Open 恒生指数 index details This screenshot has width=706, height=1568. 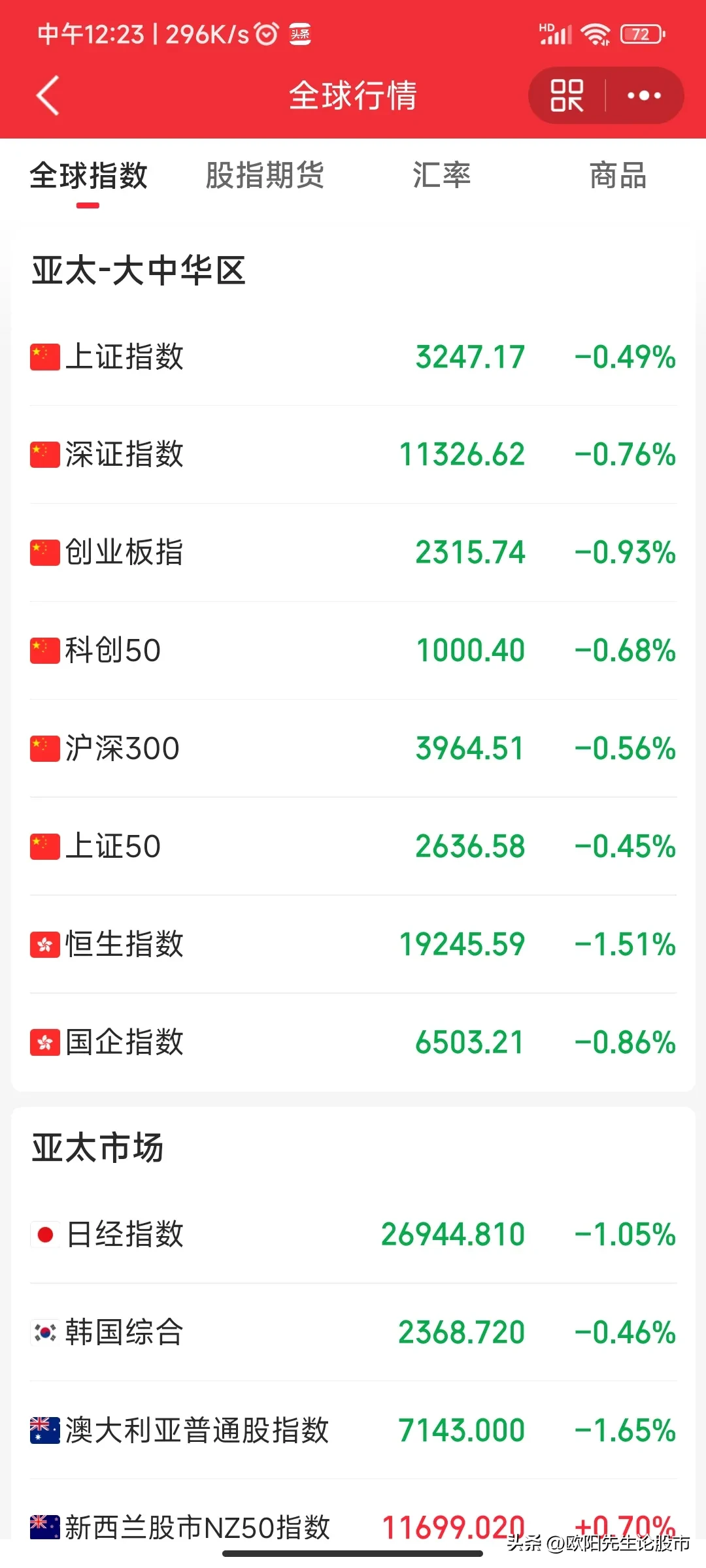point(353,945)
